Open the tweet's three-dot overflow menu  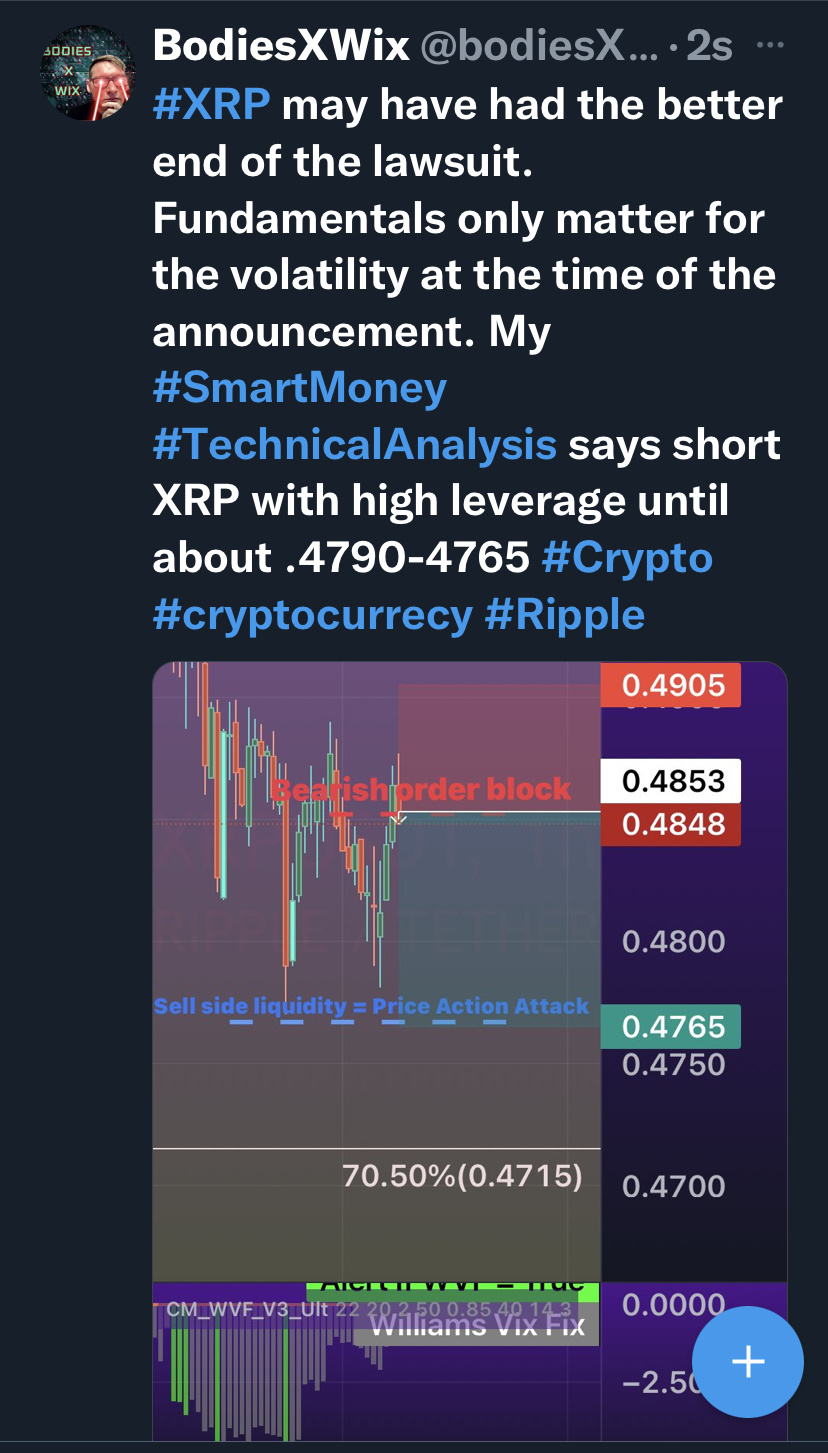pyautogui.click(x=768, y=46)
